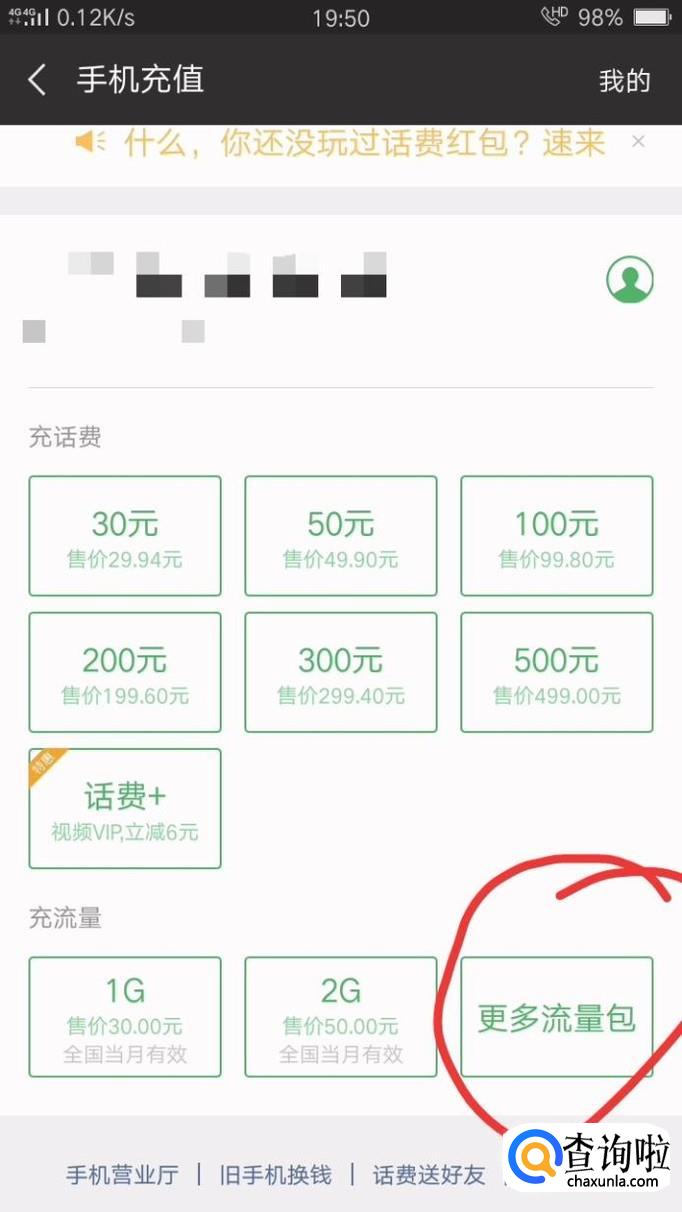Open the 话费送好友 link
682x1212 pixels.
point(429,1174)
